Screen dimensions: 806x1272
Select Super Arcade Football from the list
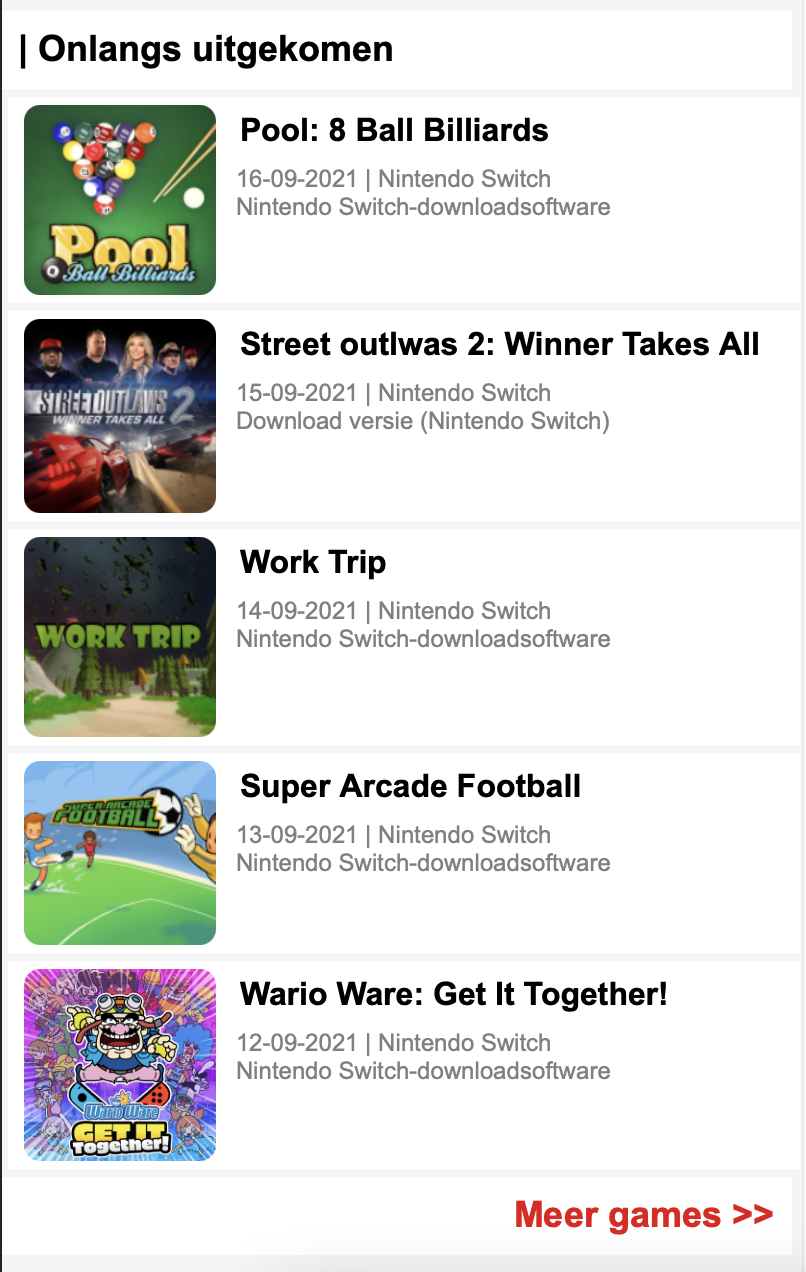pos(410,787)
